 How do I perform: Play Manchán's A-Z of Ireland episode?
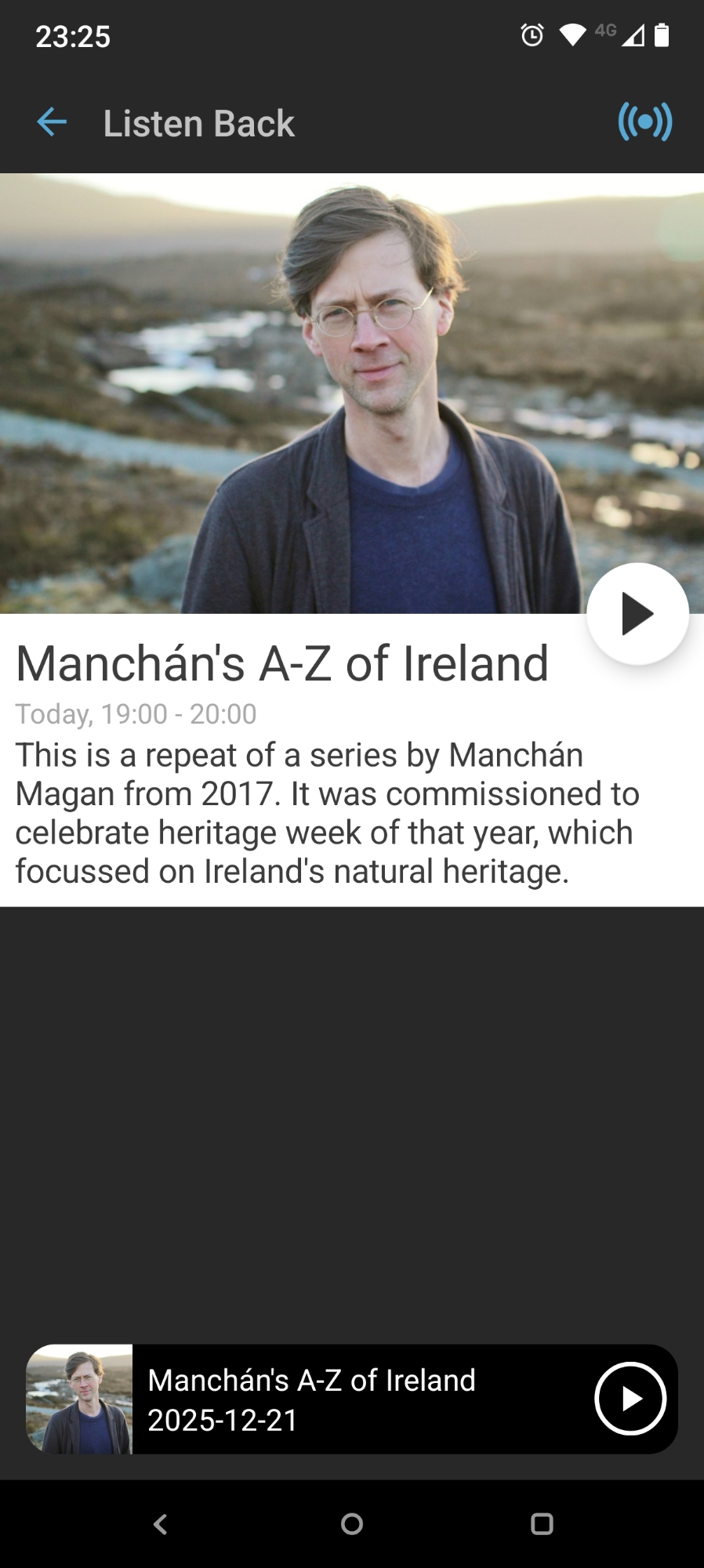point(637,614)
